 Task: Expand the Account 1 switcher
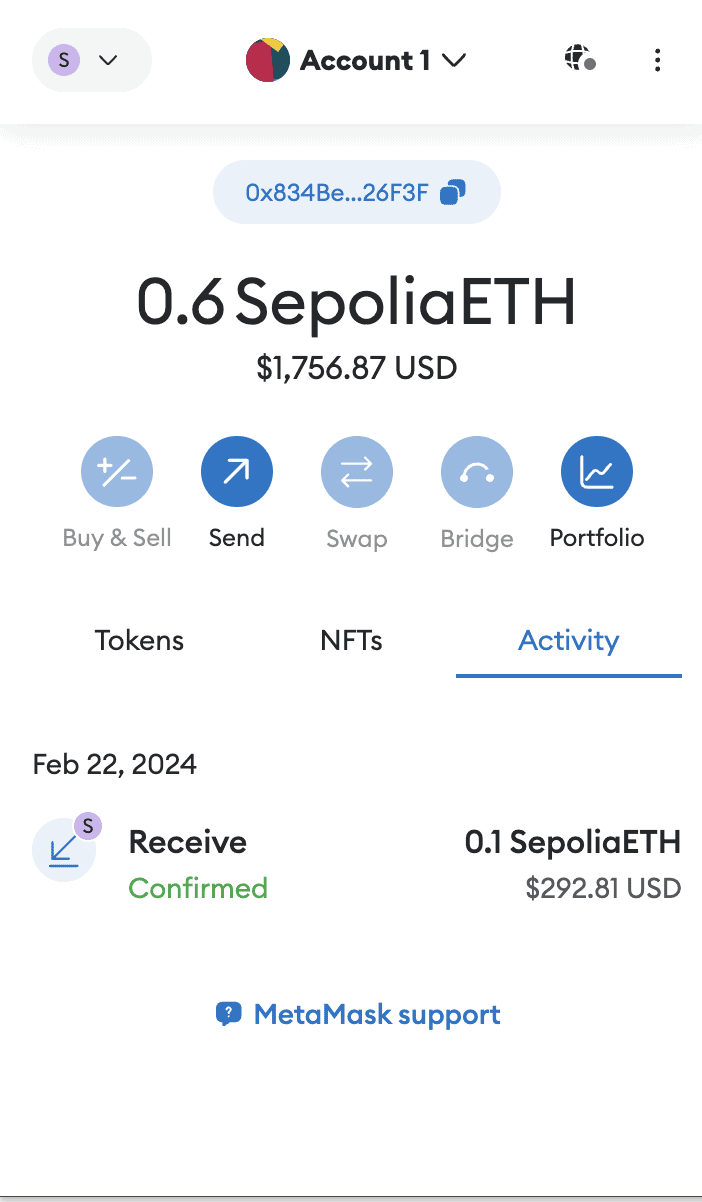point(357,61)
